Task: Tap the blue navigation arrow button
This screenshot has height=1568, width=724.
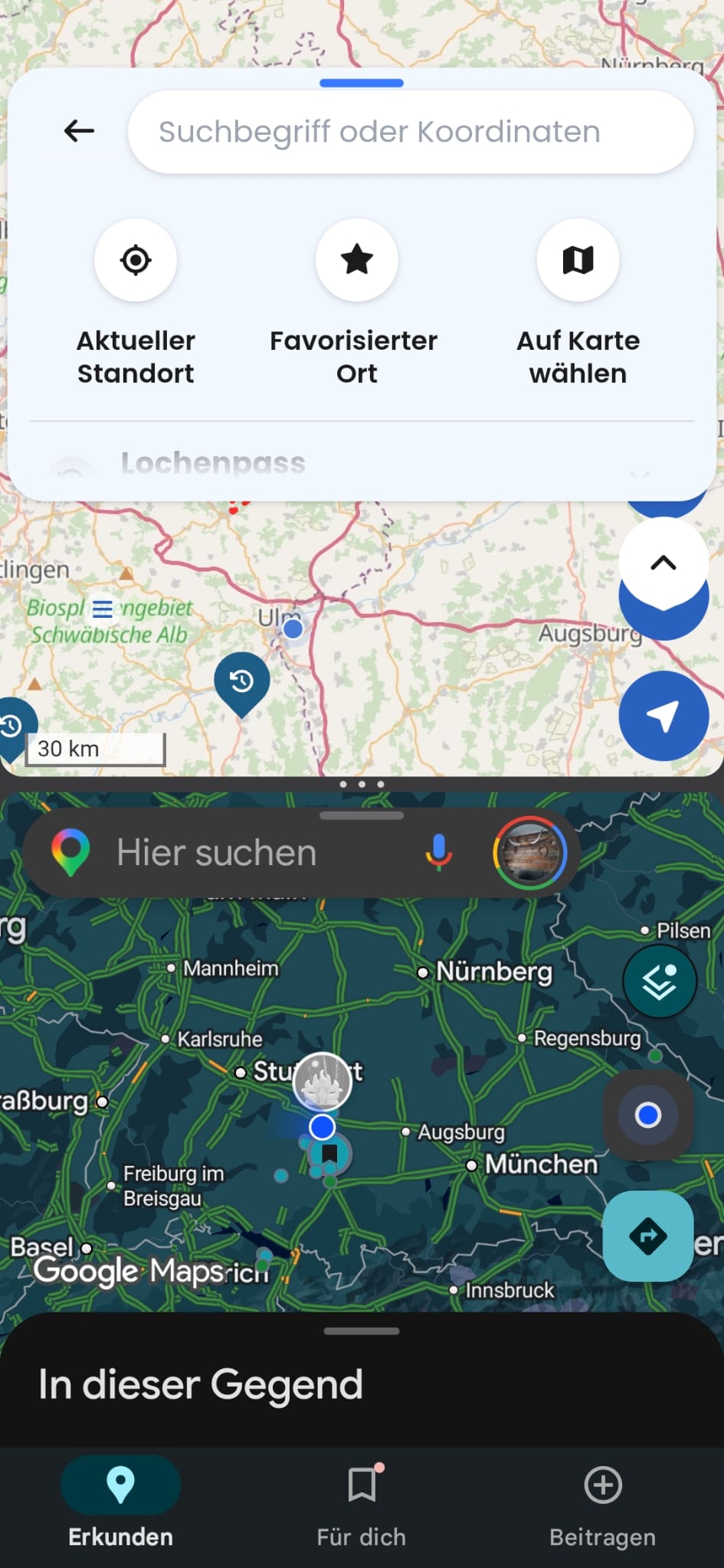Action: (x=663, y=716)
